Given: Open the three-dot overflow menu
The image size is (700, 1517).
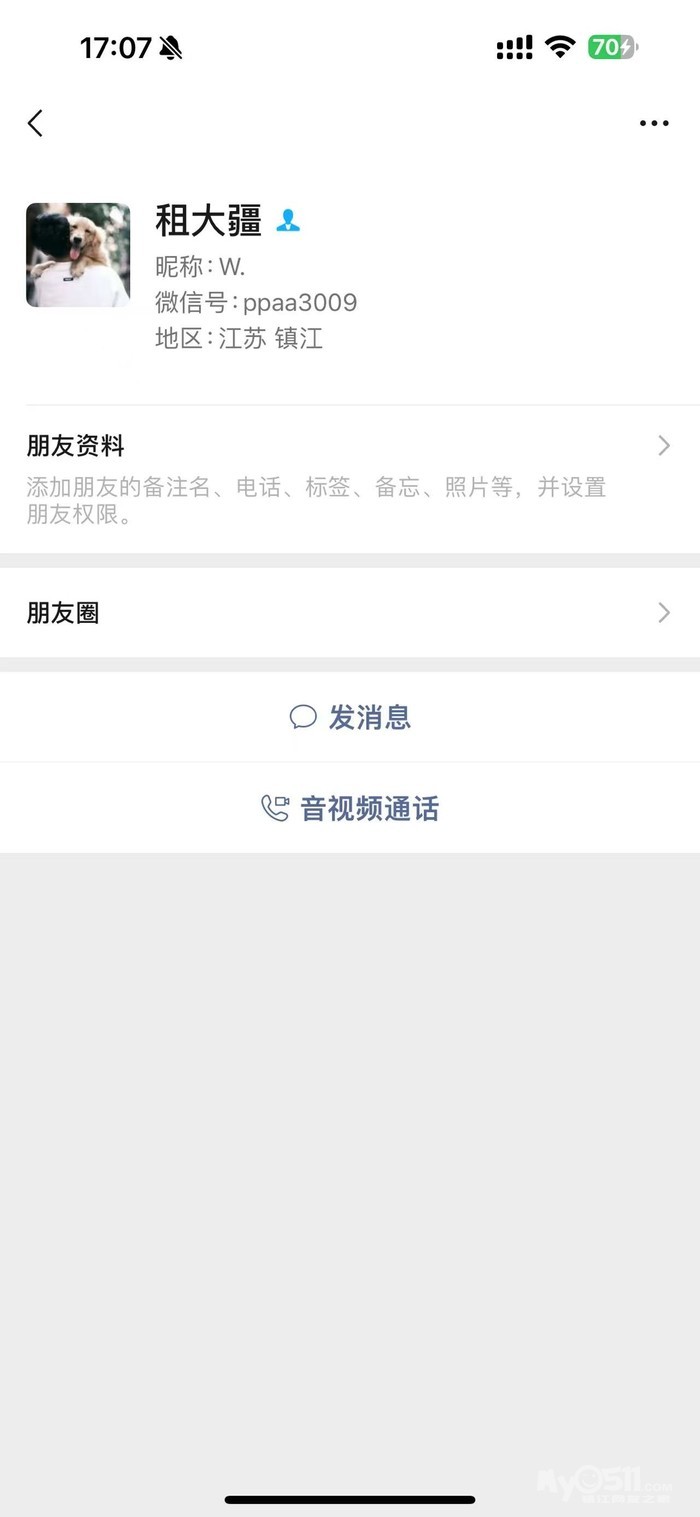Looking at the screenshot, I should (x=654, y=123).
